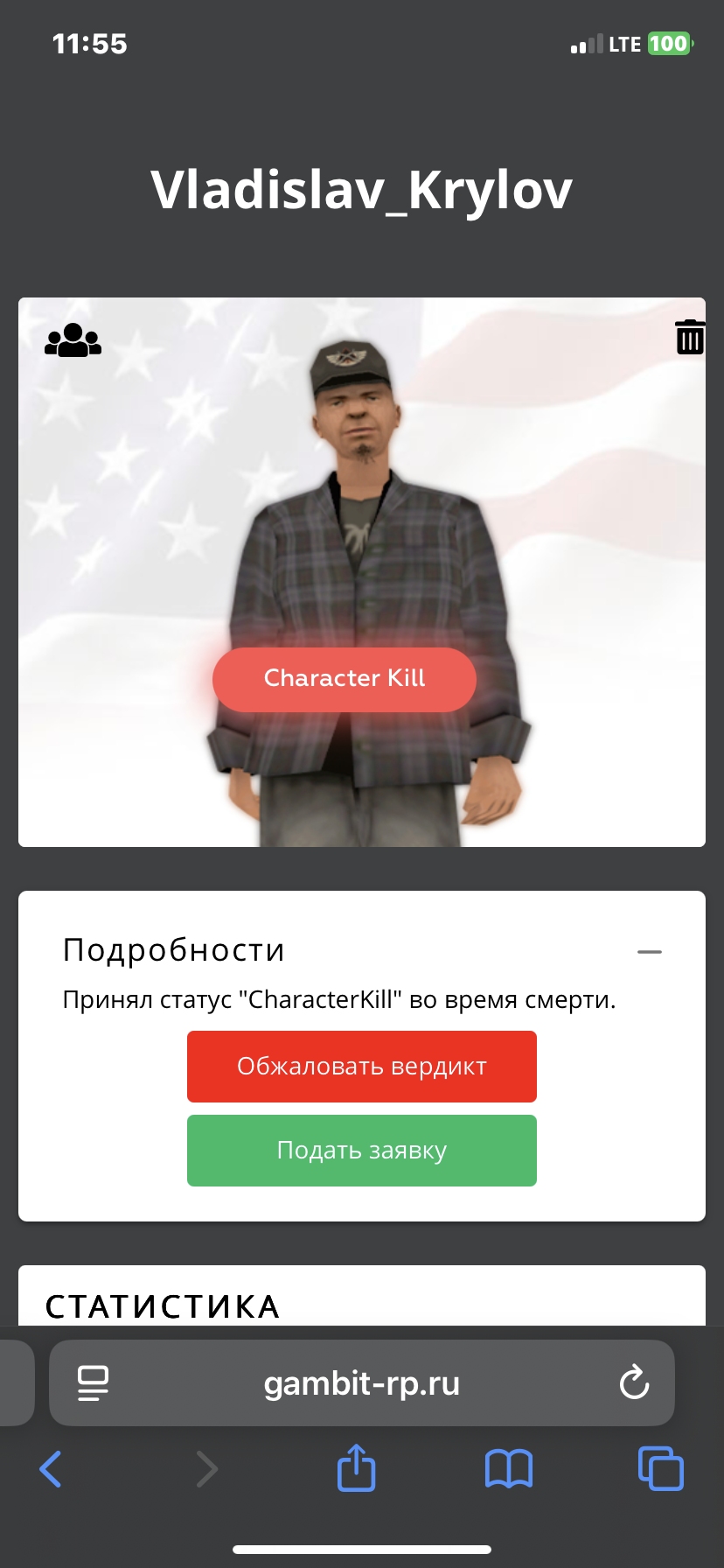Open Safari tabs overview

(x=660, y=1469)
